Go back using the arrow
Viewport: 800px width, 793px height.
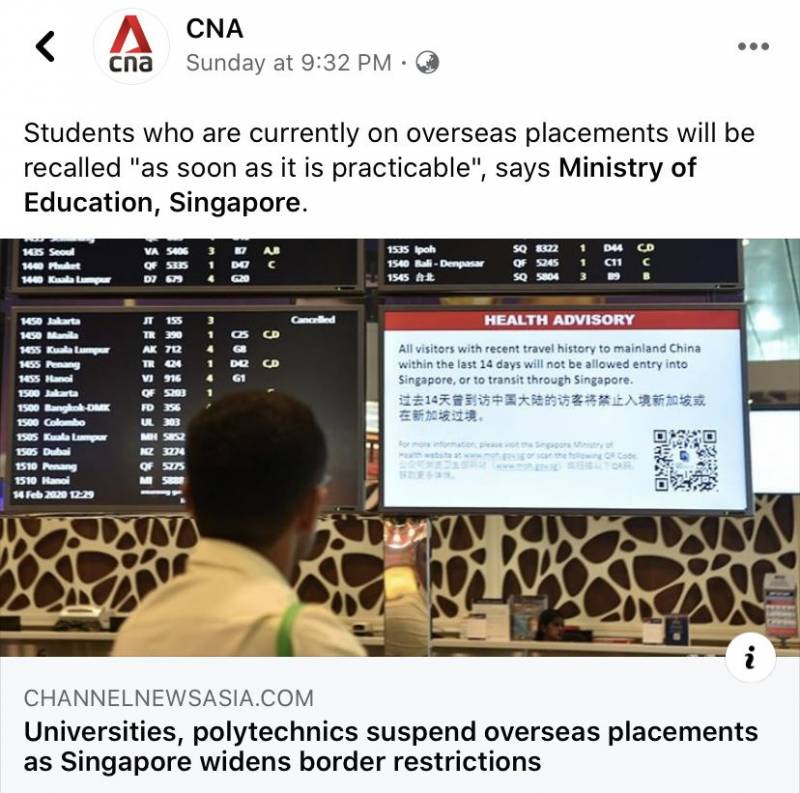[45, 45]
